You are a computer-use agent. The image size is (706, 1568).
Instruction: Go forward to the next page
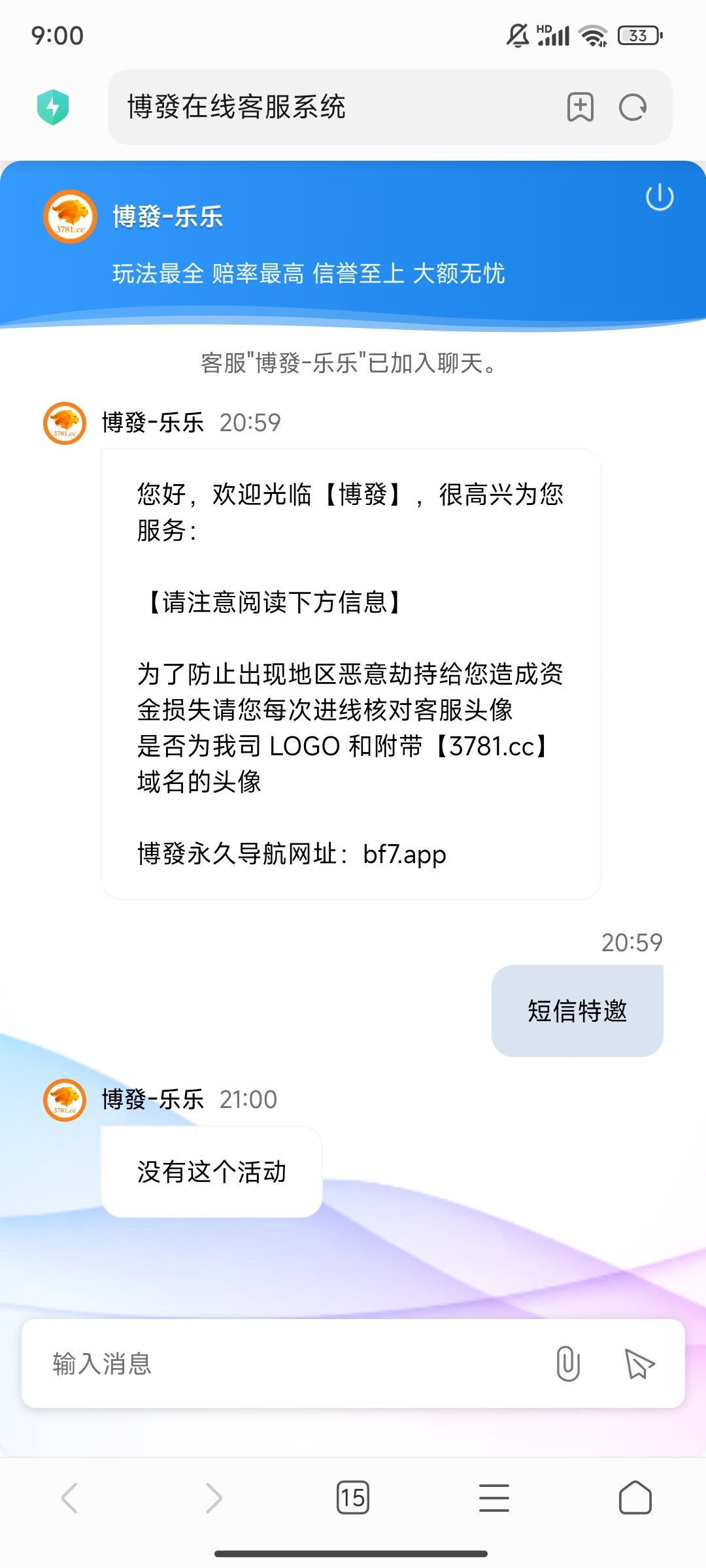click(213, 1497)
